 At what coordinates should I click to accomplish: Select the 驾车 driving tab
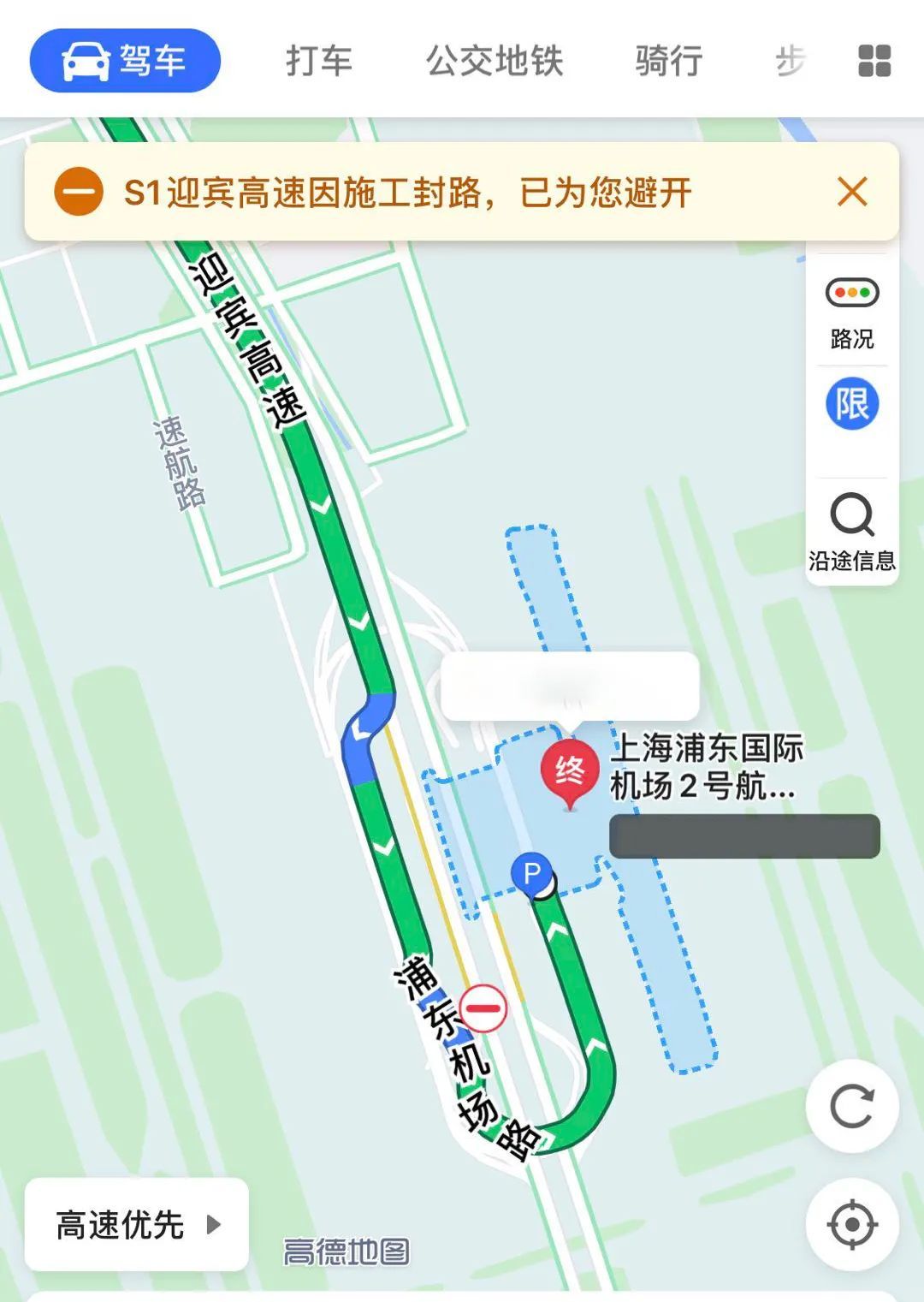click(125, 61)
